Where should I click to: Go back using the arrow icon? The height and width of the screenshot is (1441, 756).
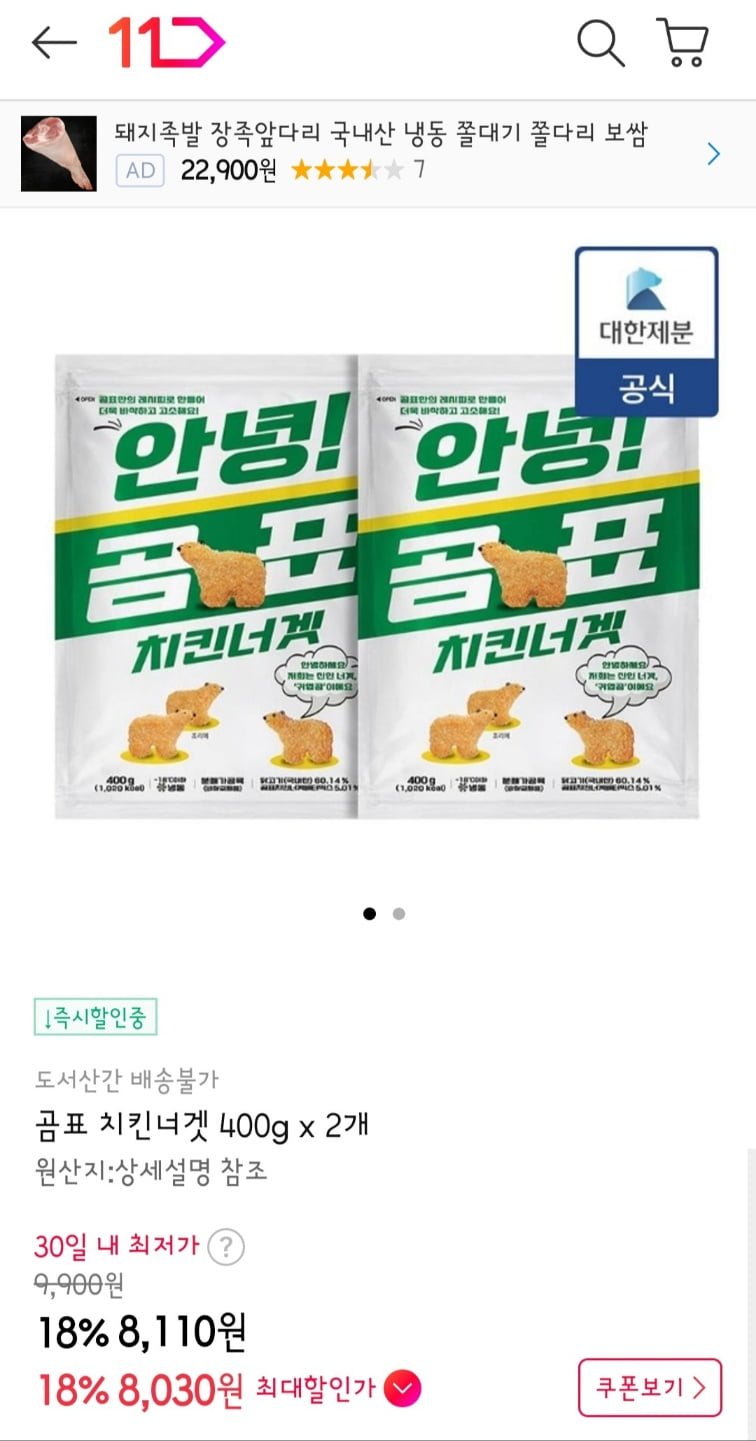coord(53,43)
